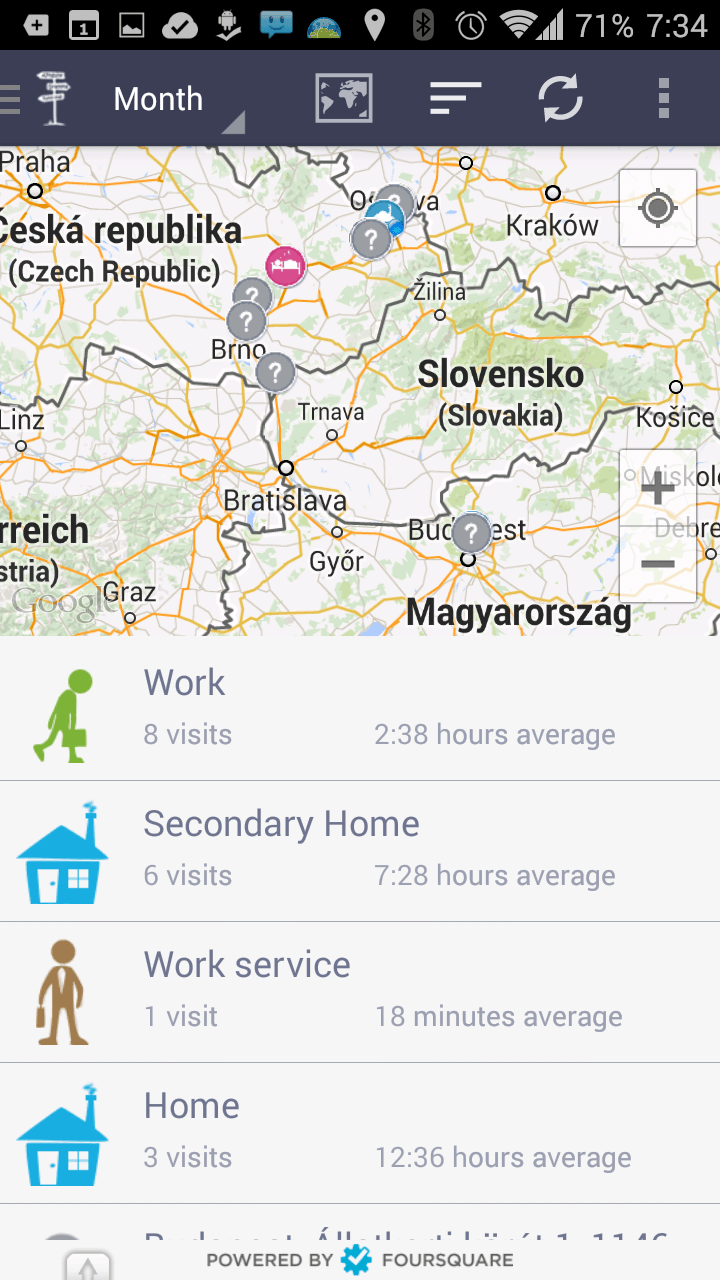This screenshot has width=720, height=1280.
Task: Refresh the data with the sync icon
Action: point(560,98)
